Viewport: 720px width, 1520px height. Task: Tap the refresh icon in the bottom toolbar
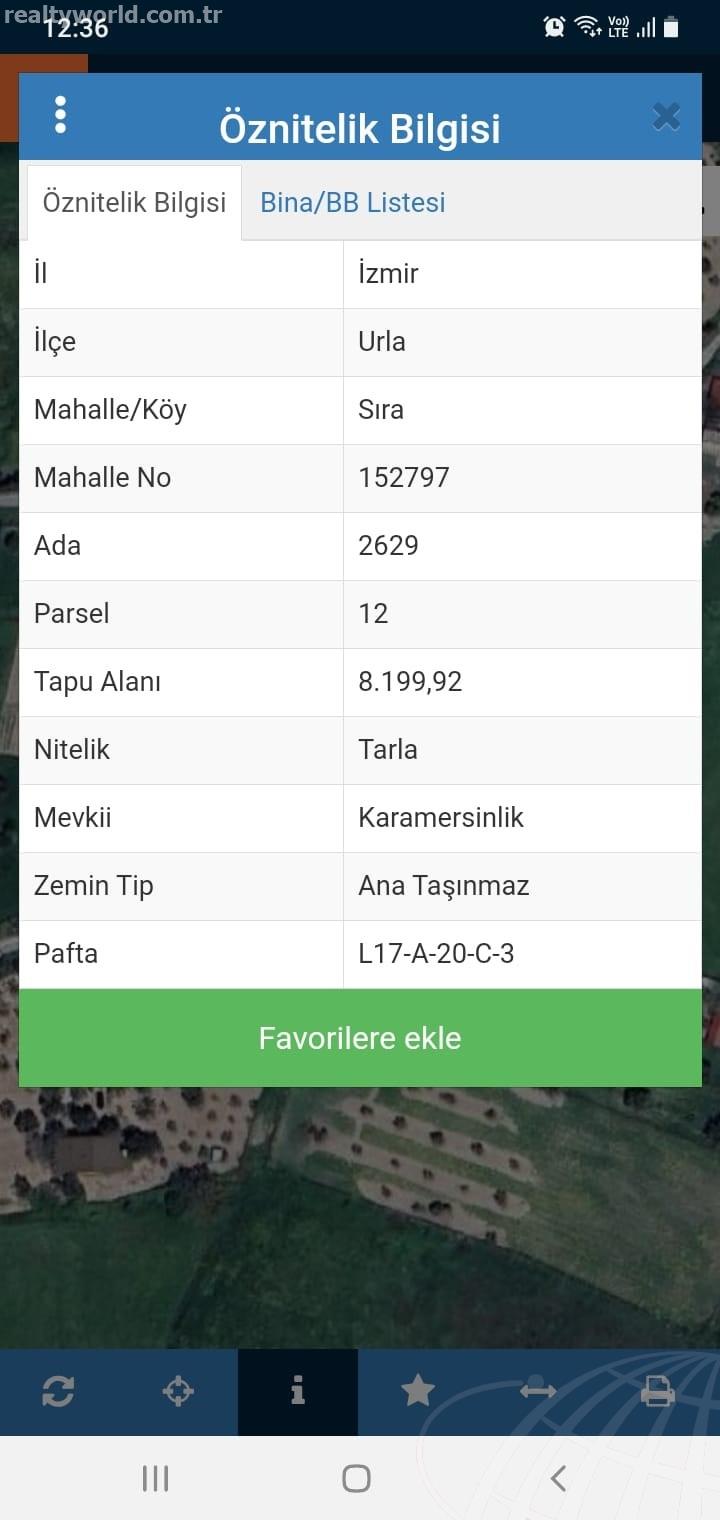click(58, 1391)
